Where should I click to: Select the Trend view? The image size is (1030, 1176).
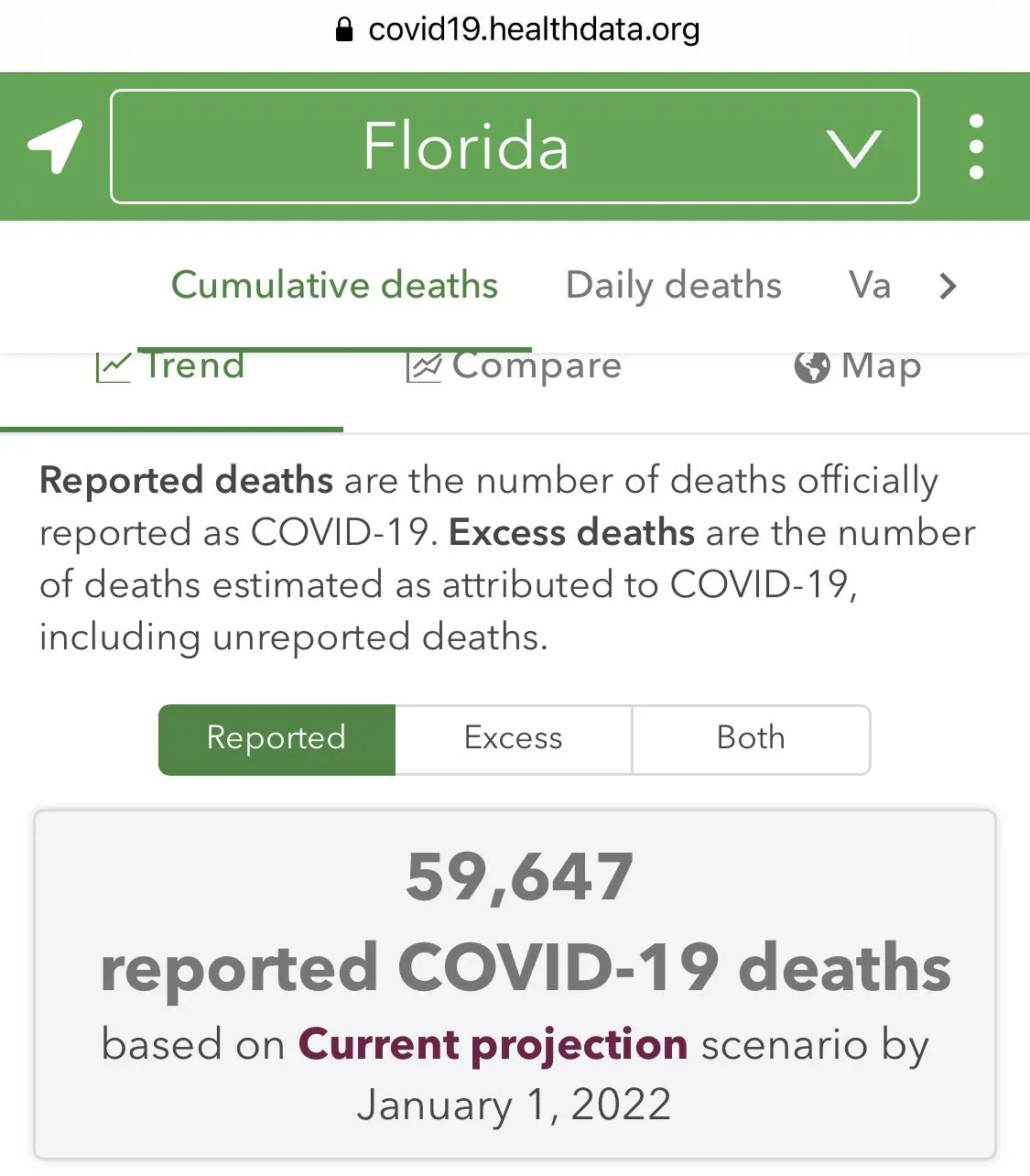coord(171,366)
